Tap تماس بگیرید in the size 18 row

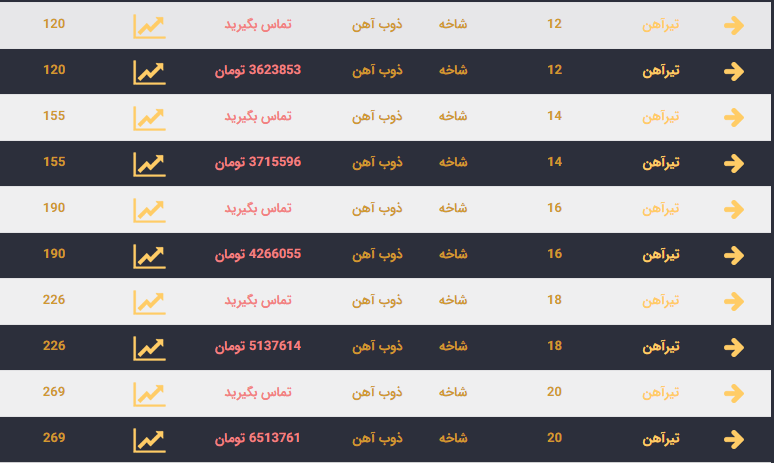click(x=257, y=300)
